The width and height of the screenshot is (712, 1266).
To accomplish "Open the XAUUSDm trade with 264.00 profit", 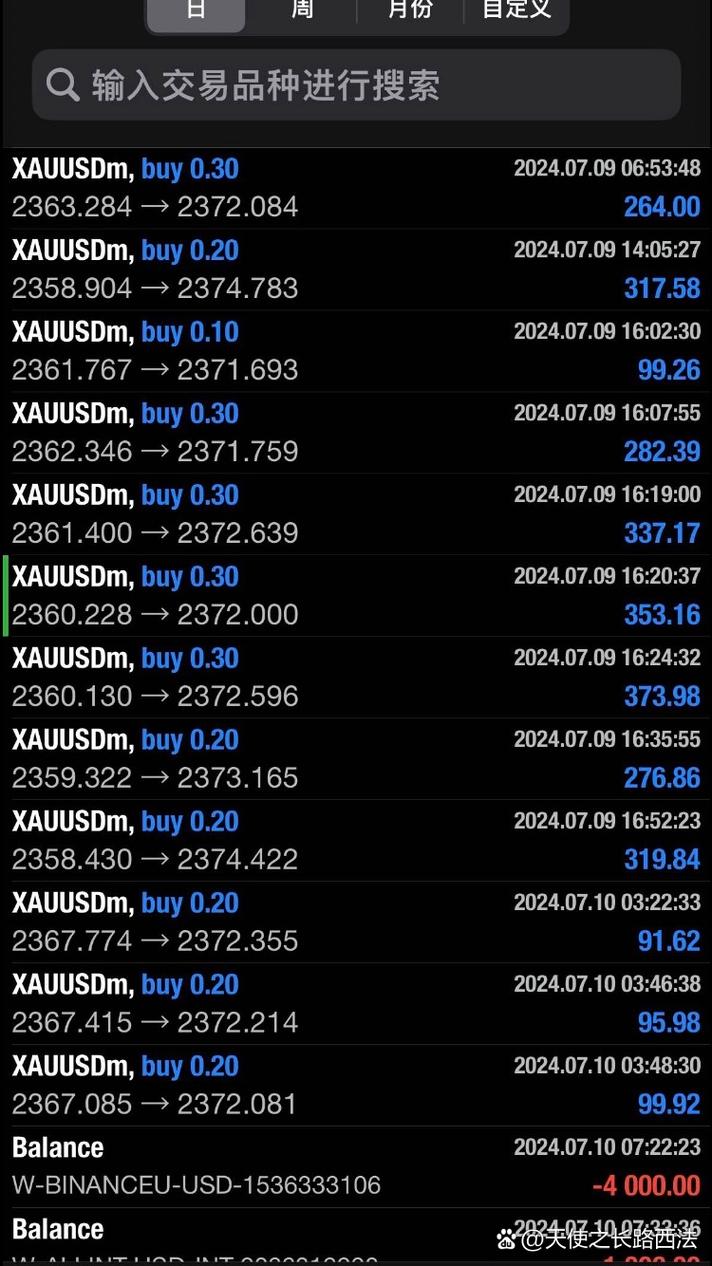I will (x=356, y=188).
